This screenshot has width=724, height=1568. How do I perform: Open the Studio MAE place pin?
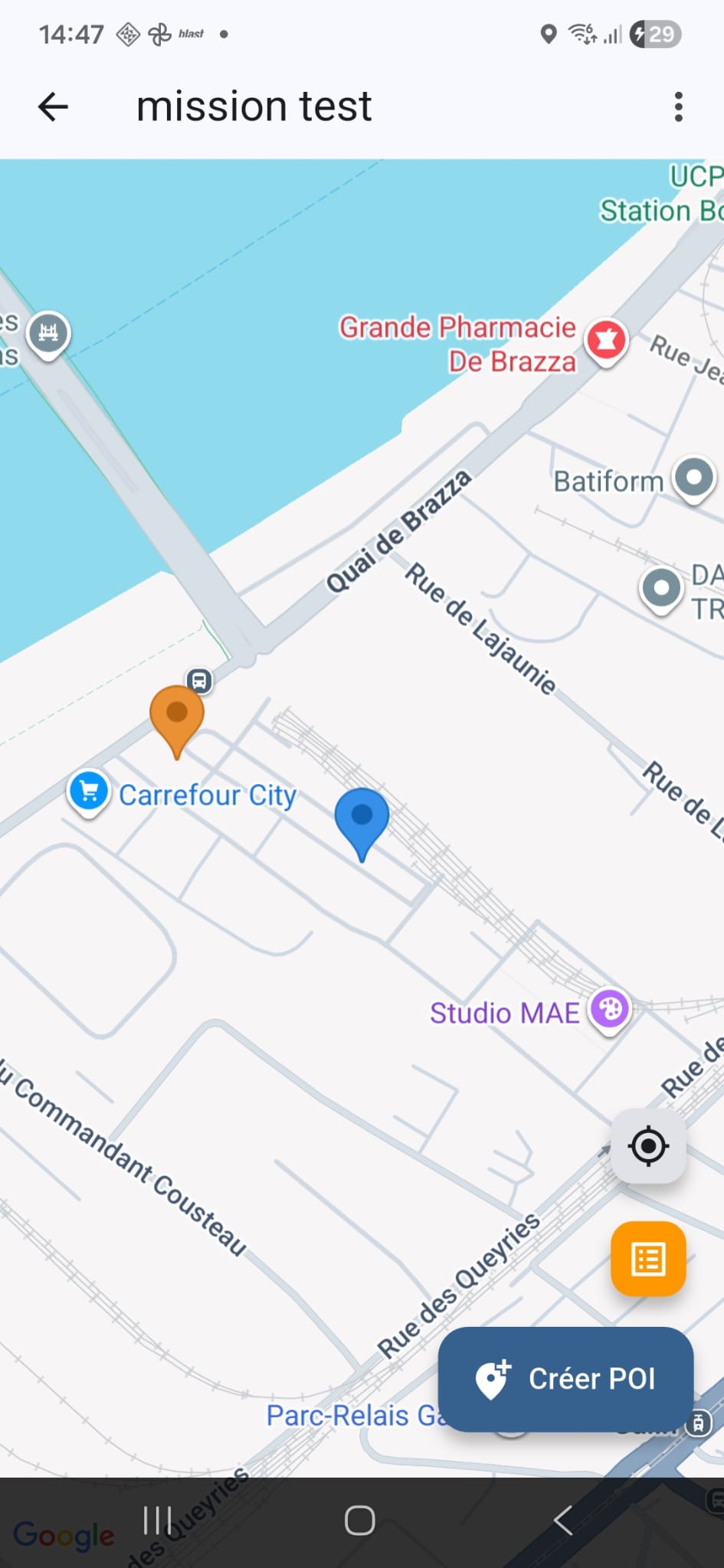tap(610, 1009)
